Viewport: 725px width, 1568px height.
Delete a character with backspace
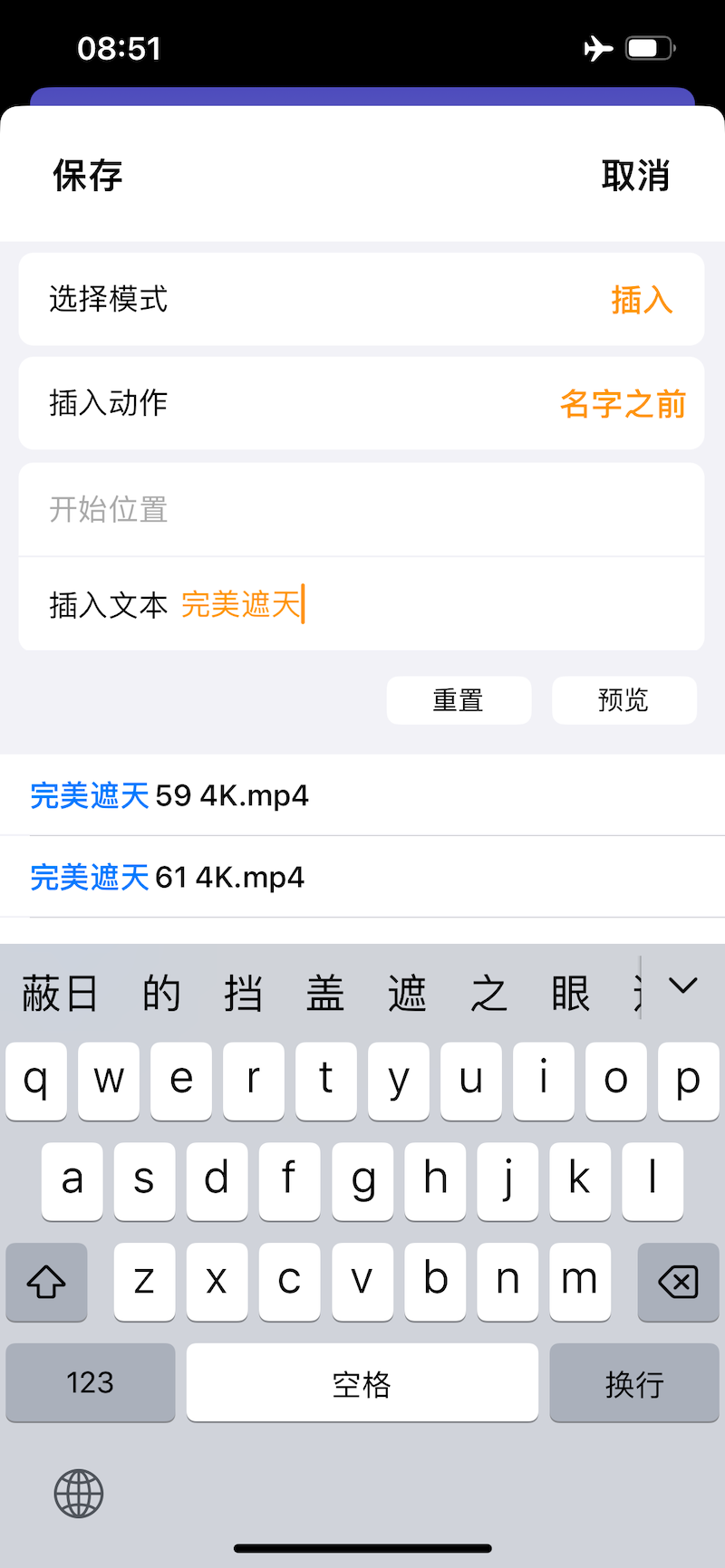678,1282
